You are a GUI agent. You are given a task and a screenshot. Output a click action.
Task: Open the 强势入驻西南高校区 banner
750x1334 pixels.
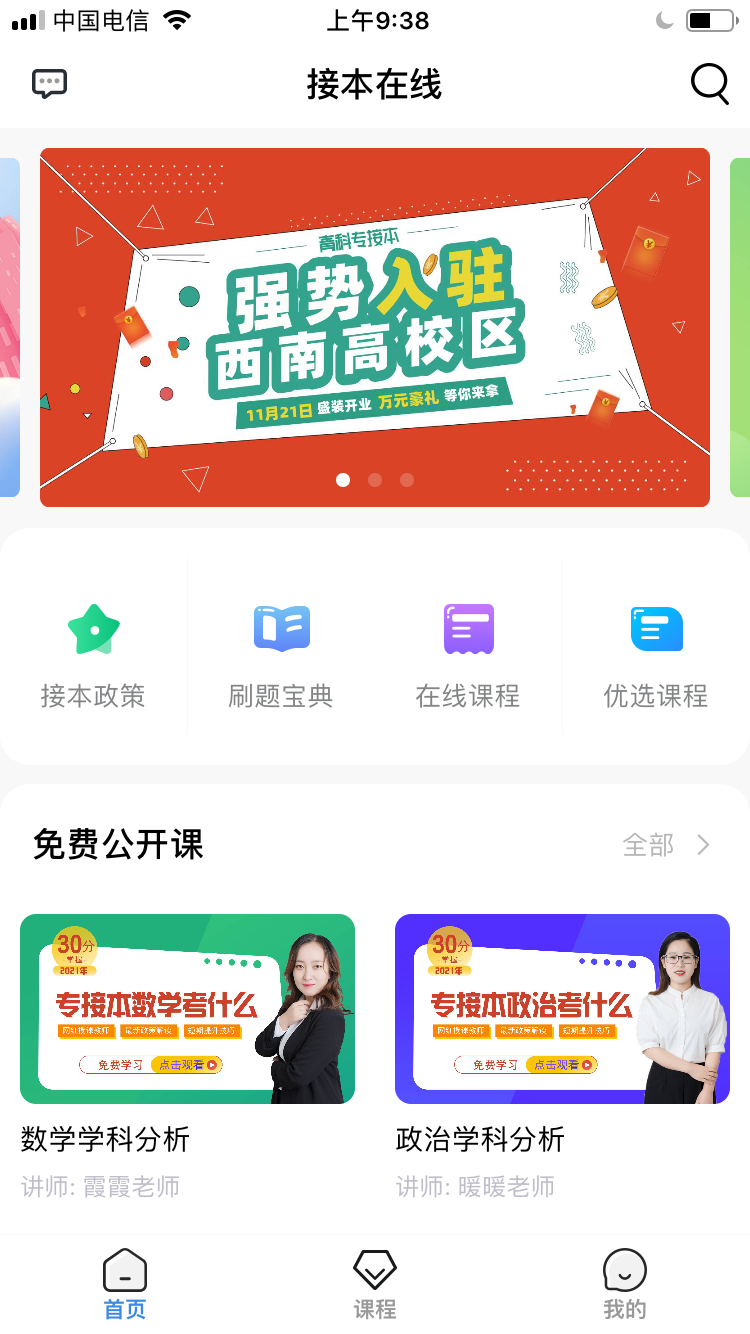point(375,328)
